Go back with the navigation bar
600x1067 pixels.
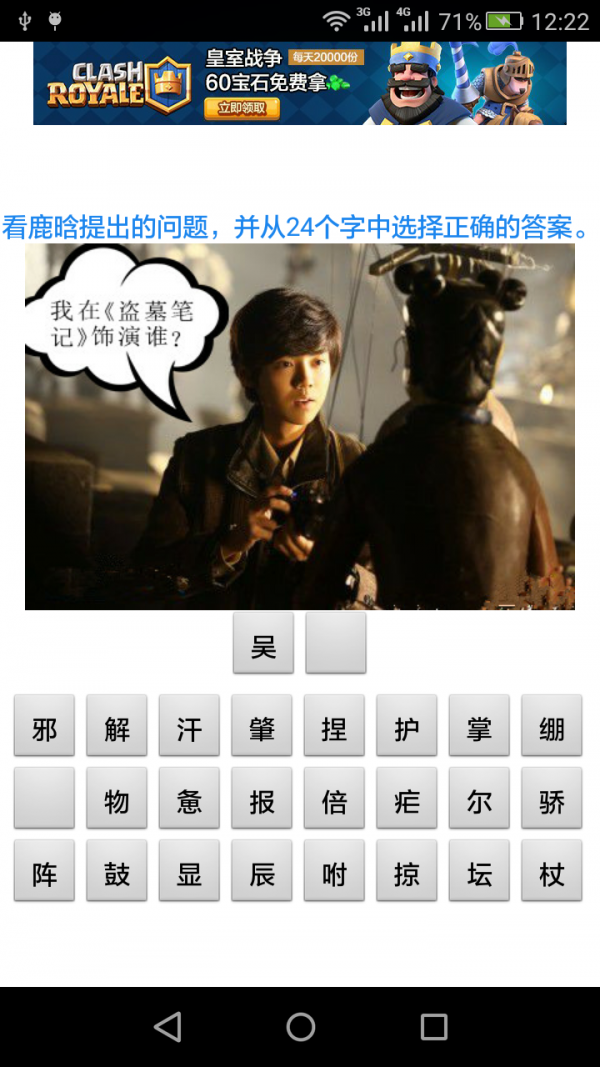tap(167, 1026)
